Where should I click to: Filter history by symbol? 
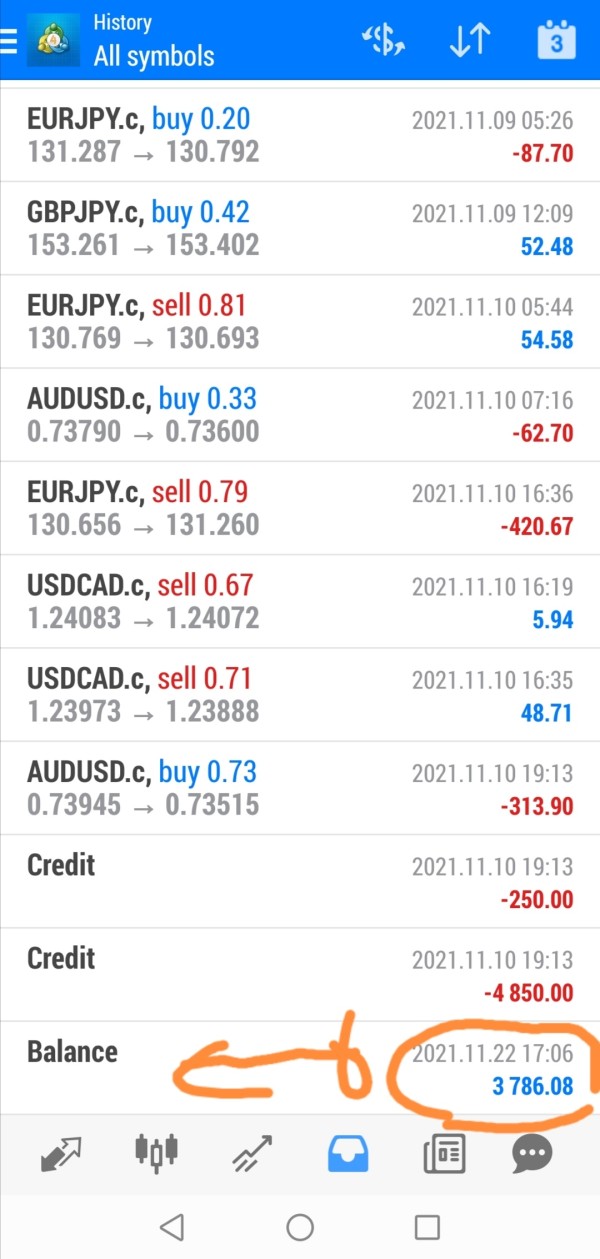[x=385, y=41]
